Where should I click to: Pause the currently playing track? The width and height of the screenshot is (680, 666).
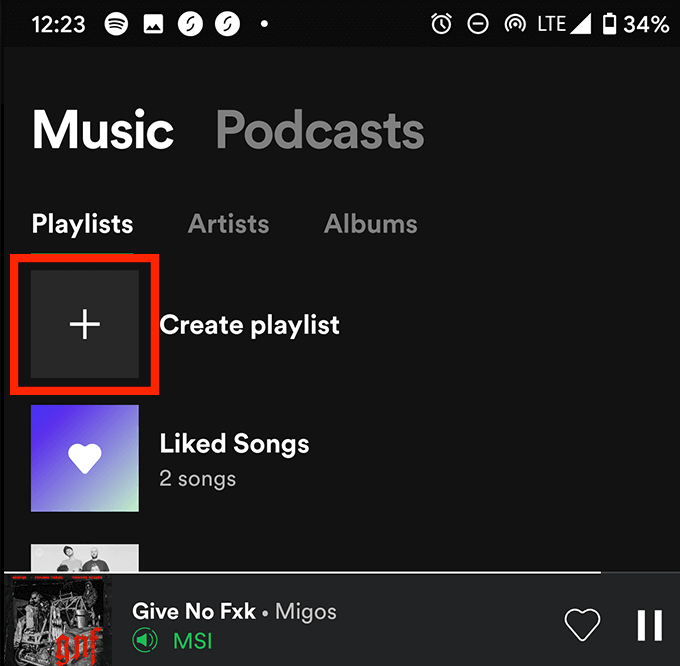point(649,625)
